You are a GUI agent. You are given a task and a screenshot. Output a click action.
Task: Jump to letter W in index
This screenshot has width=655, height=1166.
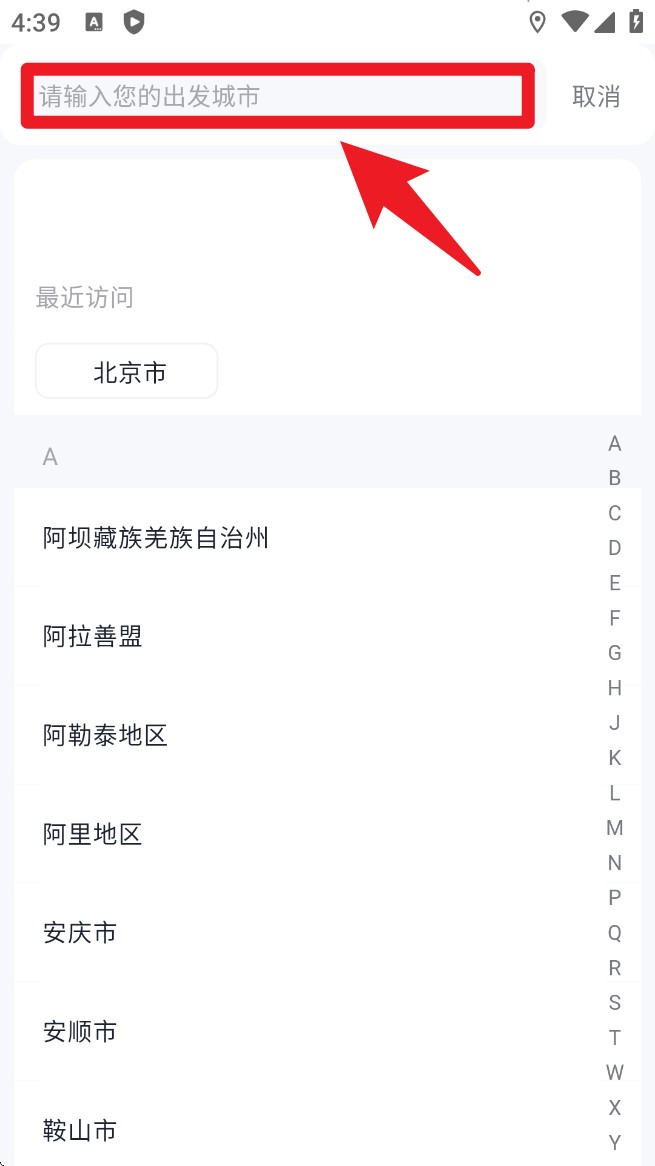tap(615, 1072)
